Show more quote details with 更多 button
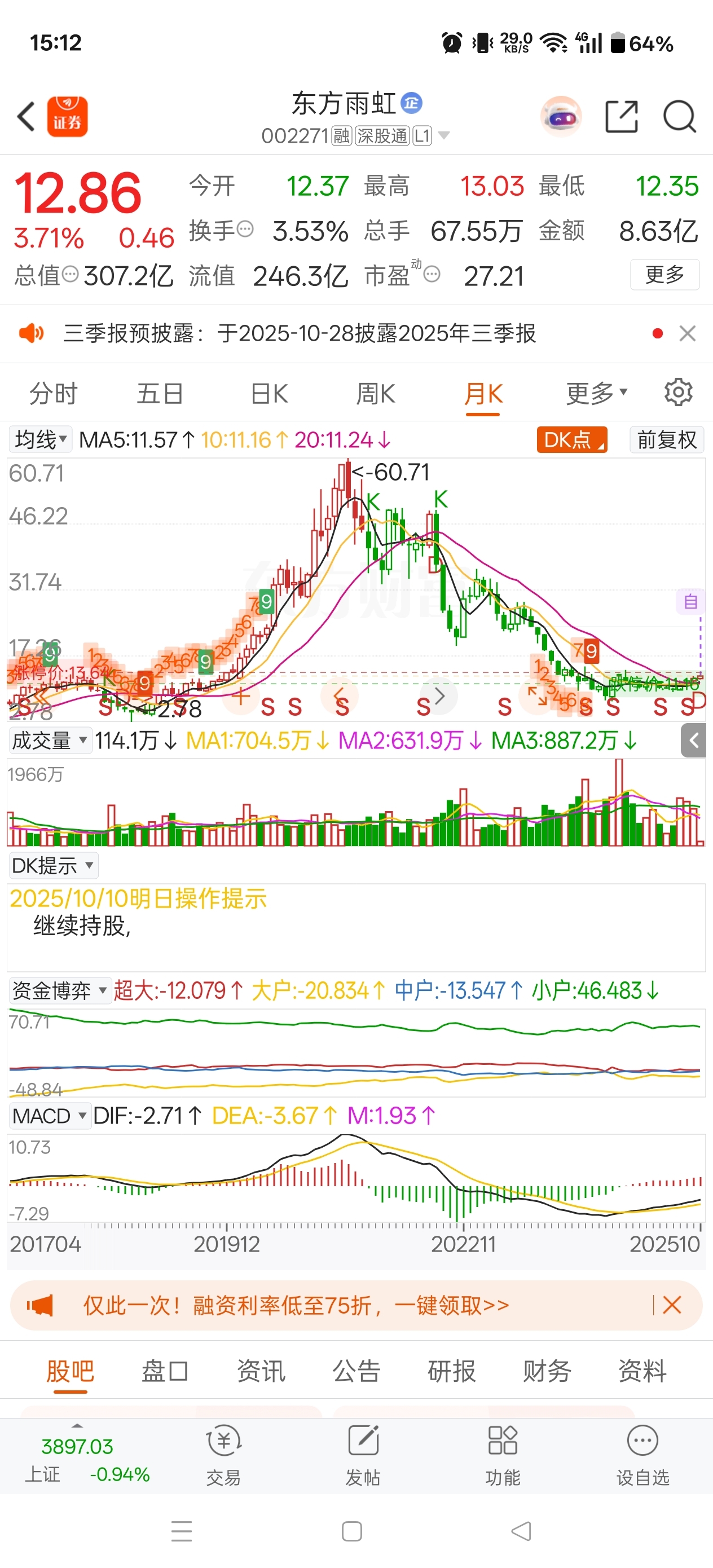 tap(664, 275)
